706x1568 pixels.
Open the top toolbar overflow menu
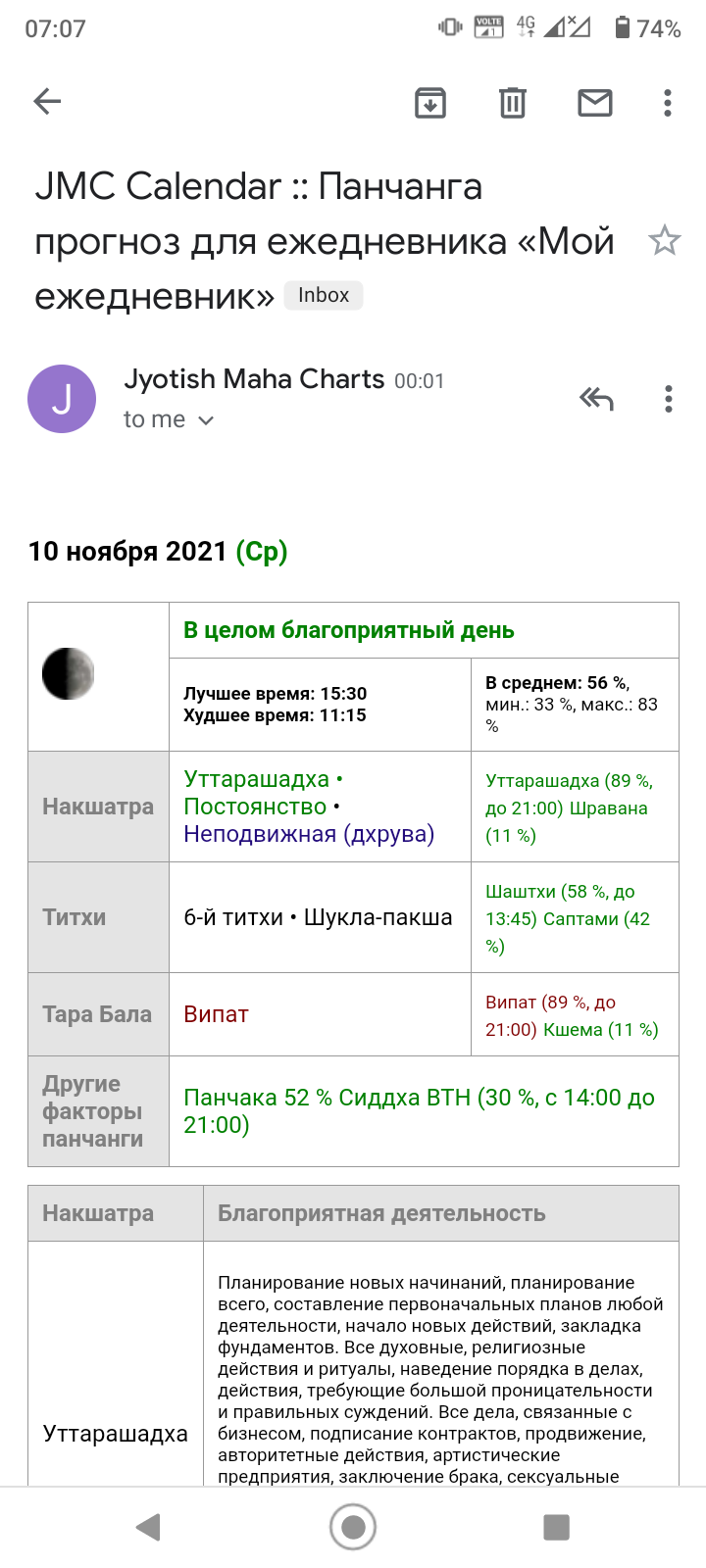(x=668, y=102)
